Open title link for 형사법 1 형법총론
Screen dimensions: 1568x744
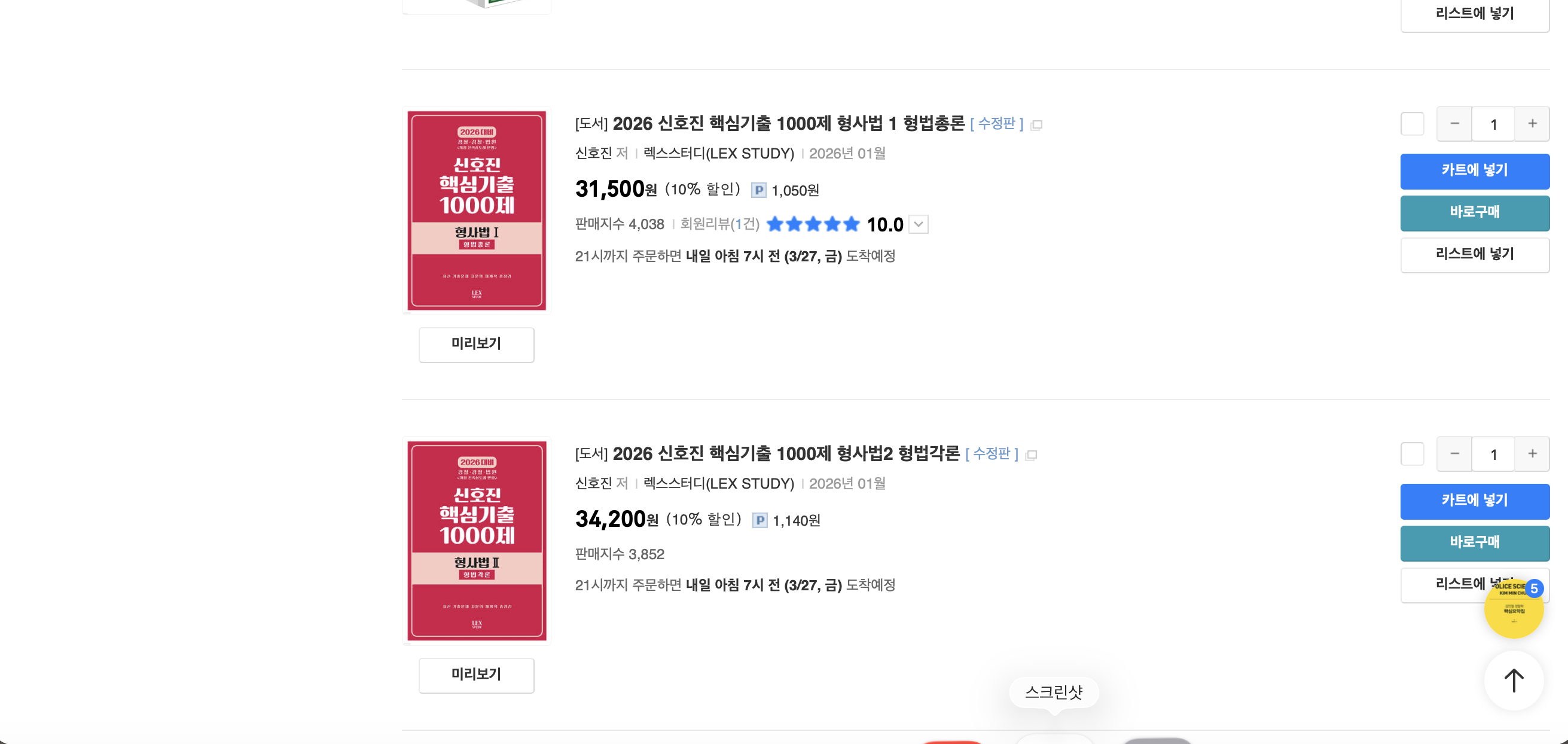[x=788, y=124]
